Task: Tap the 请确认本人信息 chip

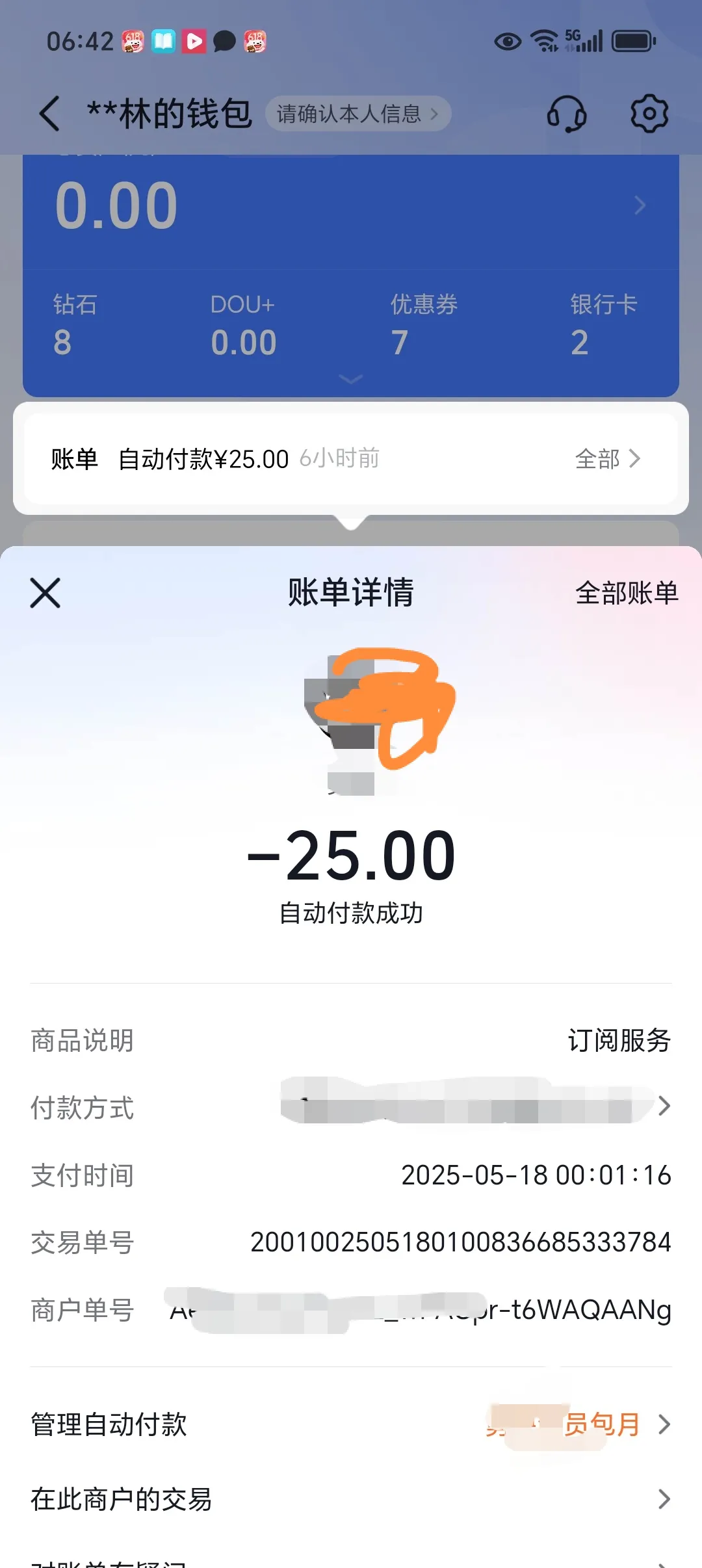Action: (x=357, y=114)
